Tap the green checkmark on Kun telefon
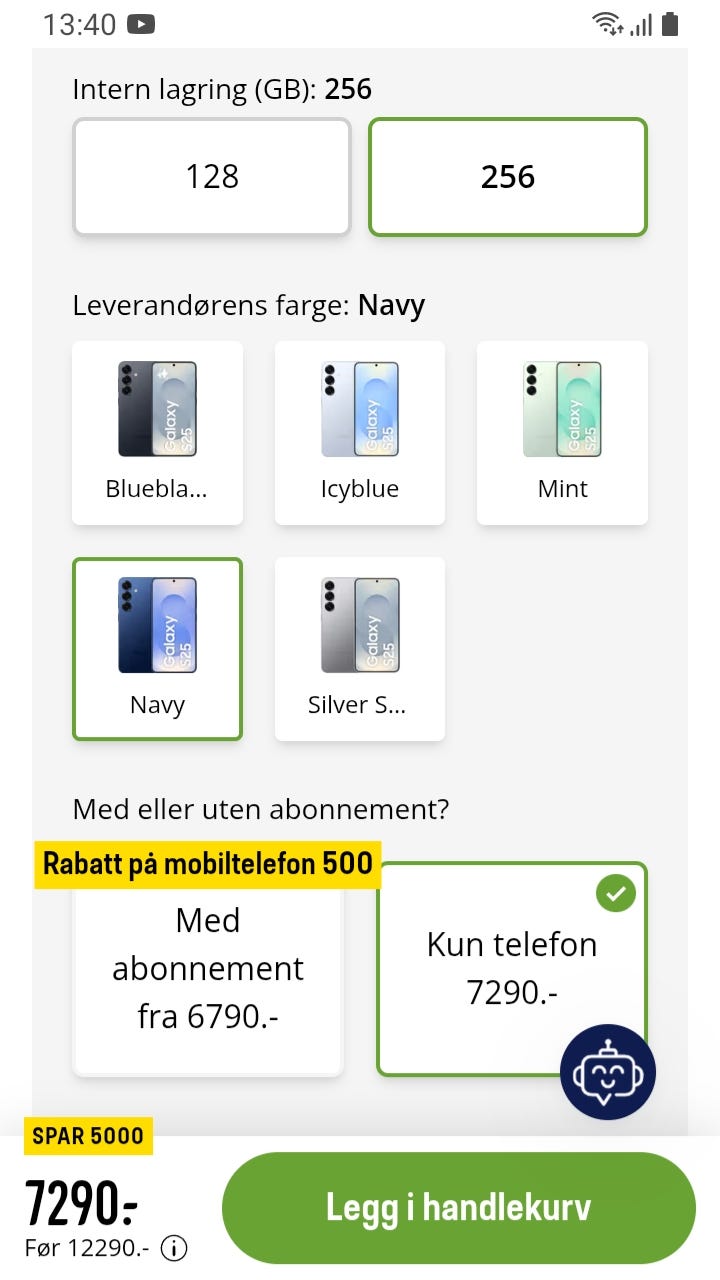Screen dimensions: 720x1280 point(615,893)
